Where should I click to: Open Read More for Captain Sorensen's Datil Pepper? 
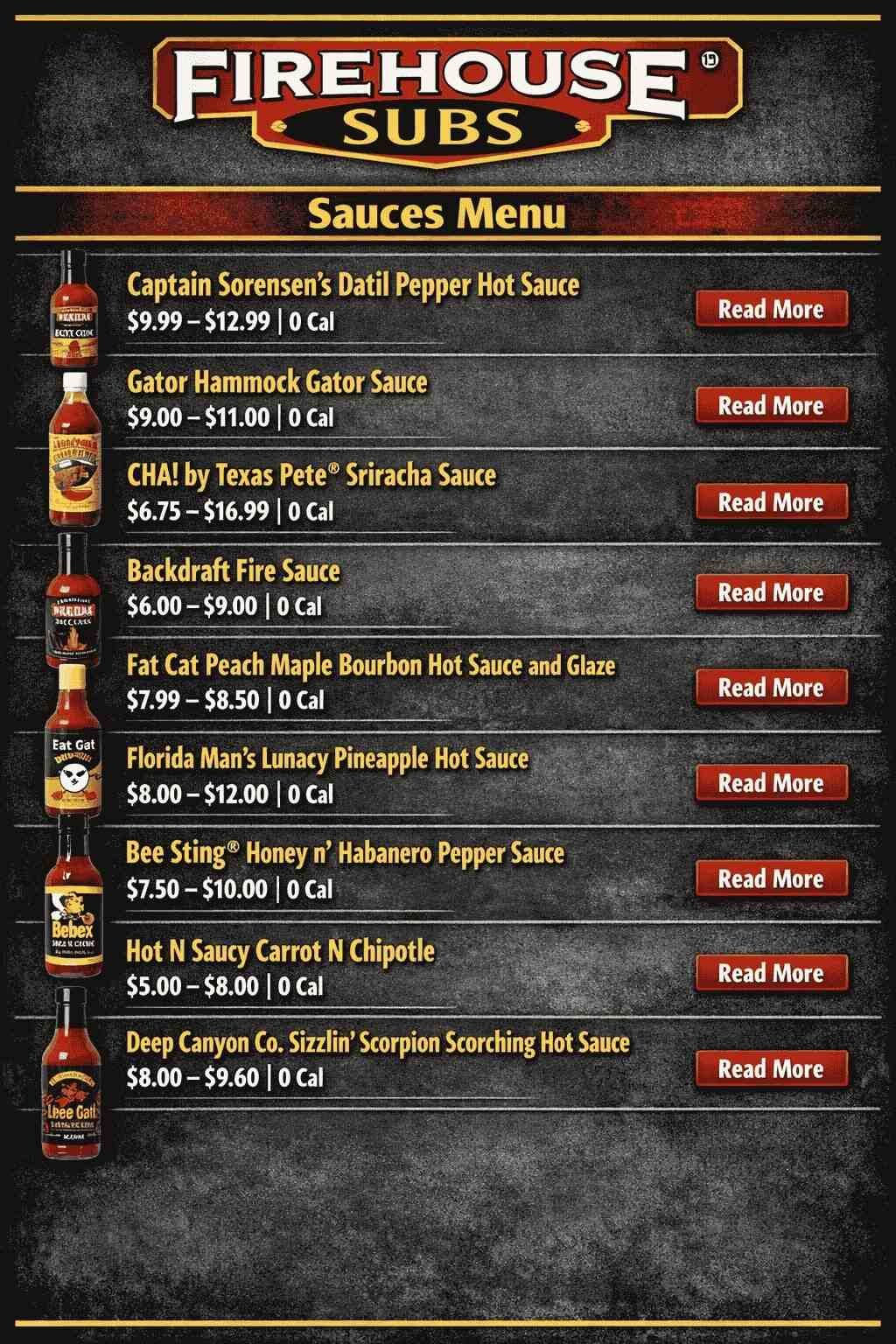click(773, 310)
